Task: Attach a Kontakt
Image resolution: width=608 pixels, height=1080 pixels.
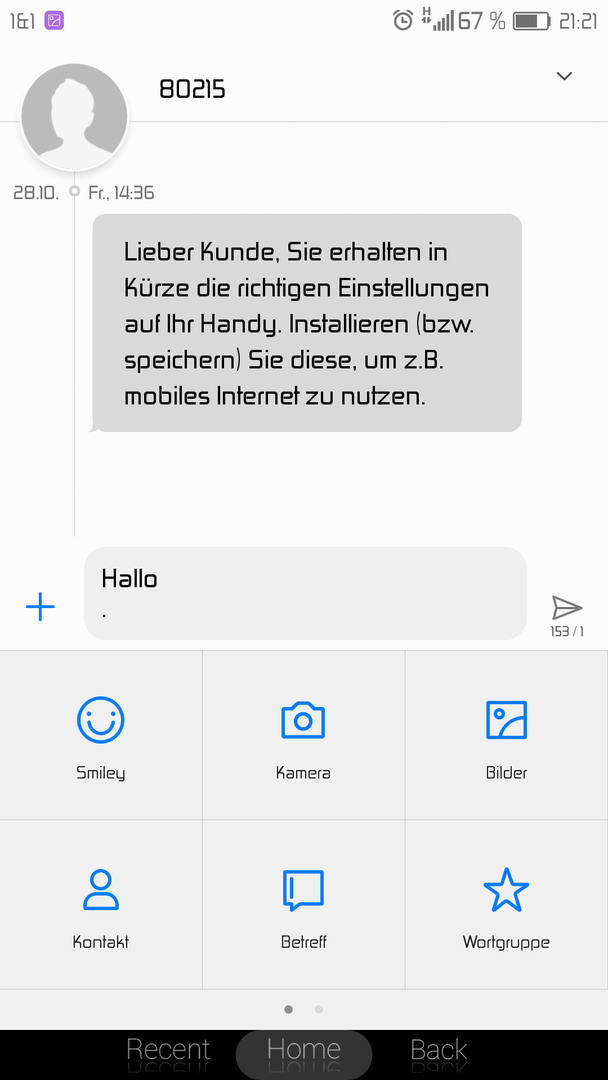Action: coord(101,905)
